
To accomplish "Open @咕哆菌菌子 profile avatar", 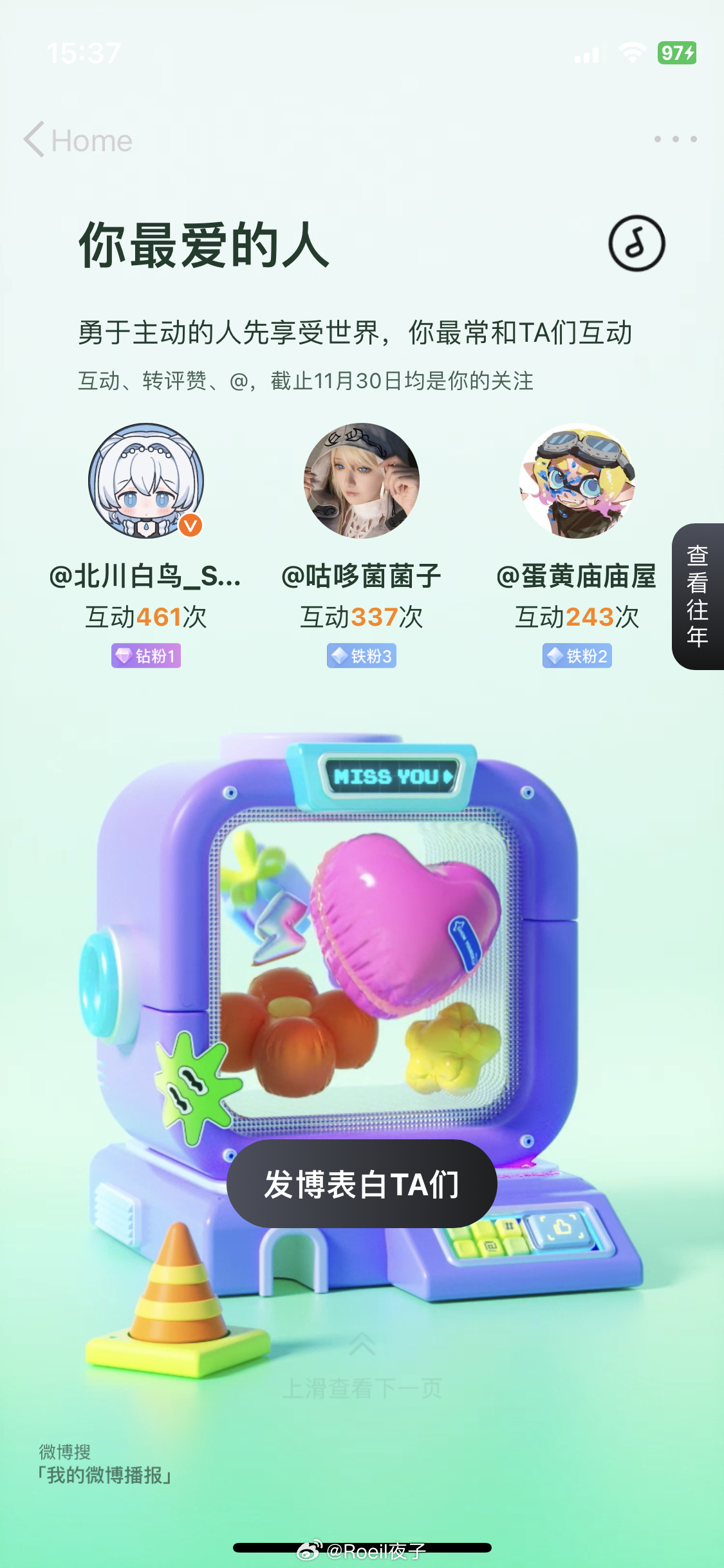I will (x=362, y=481).
